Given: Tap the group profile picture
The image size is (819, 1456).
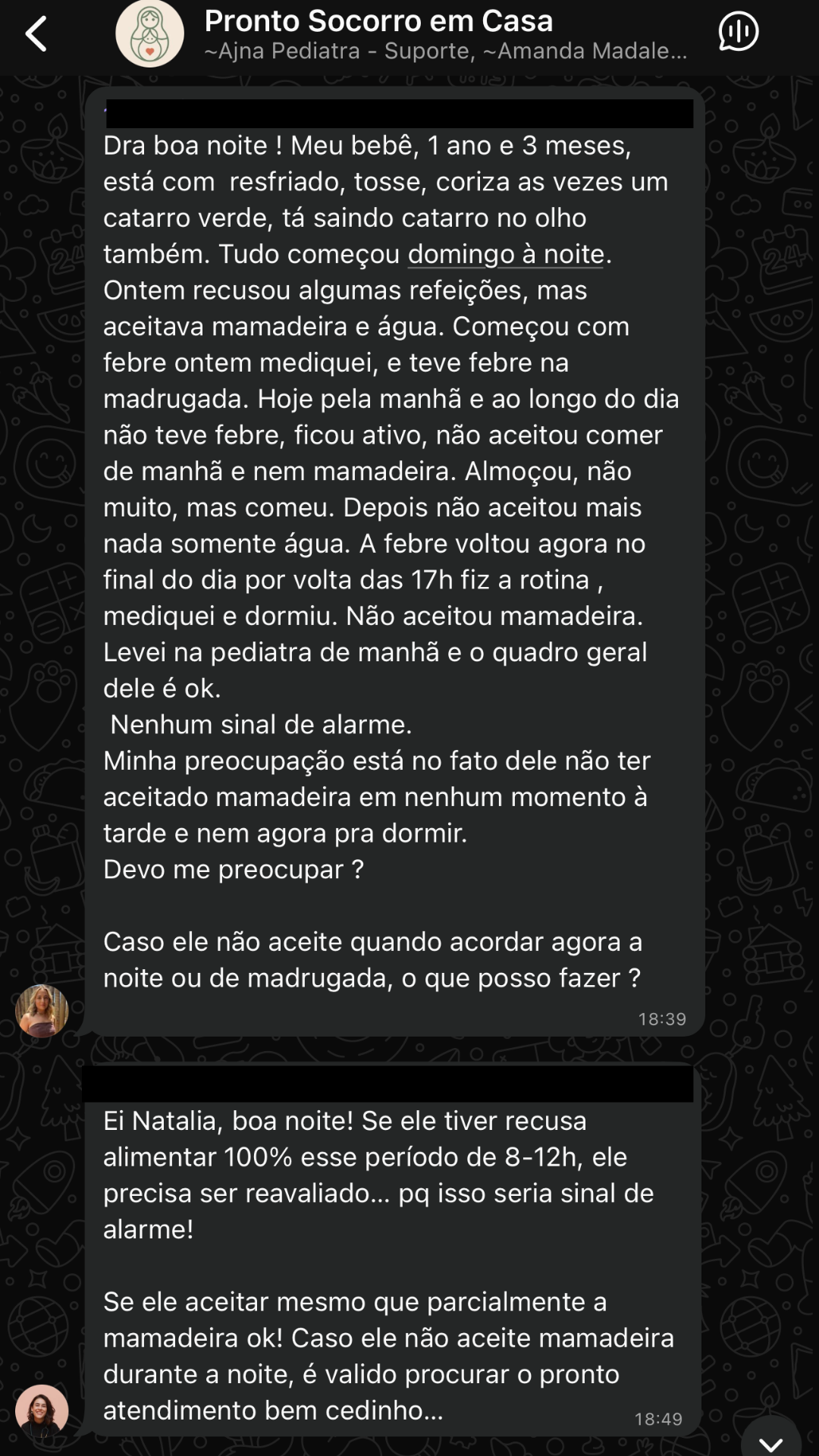Looking at the screenshot, I should pyautogui.click(x=149, y=34).
